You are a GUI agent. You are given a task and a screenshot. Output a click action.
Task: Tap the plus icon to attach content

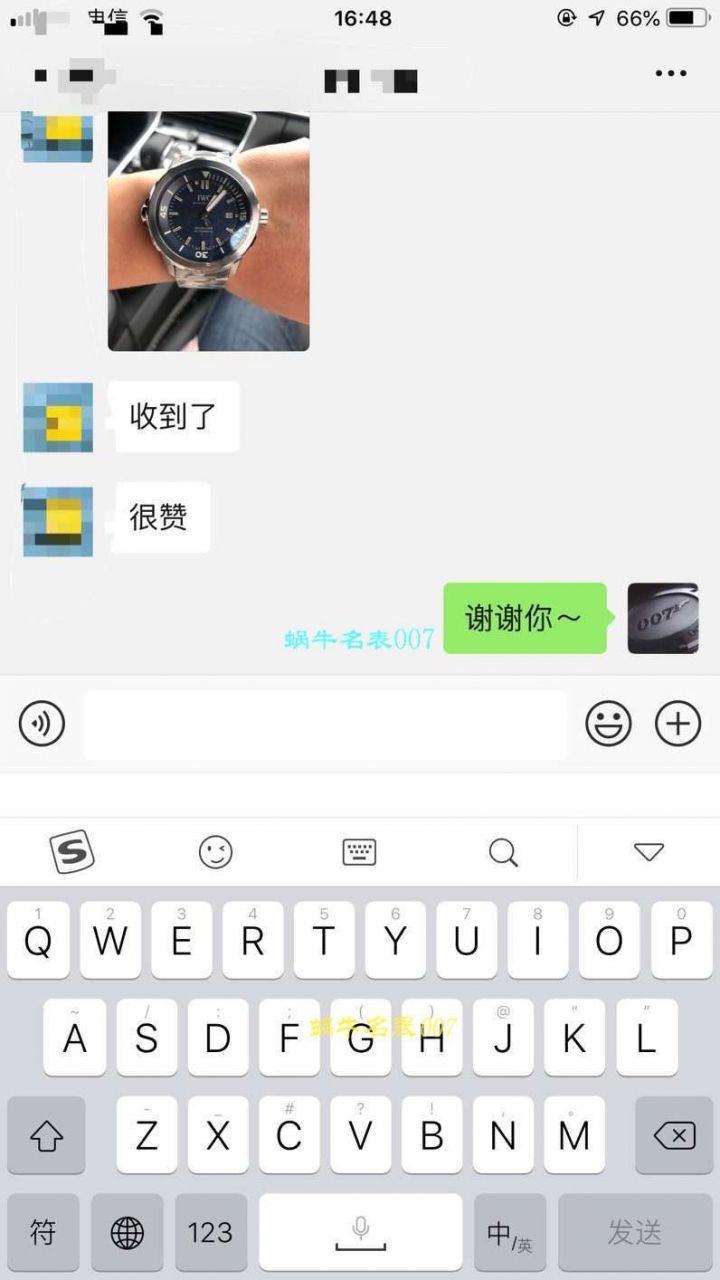tap(679, 723)
